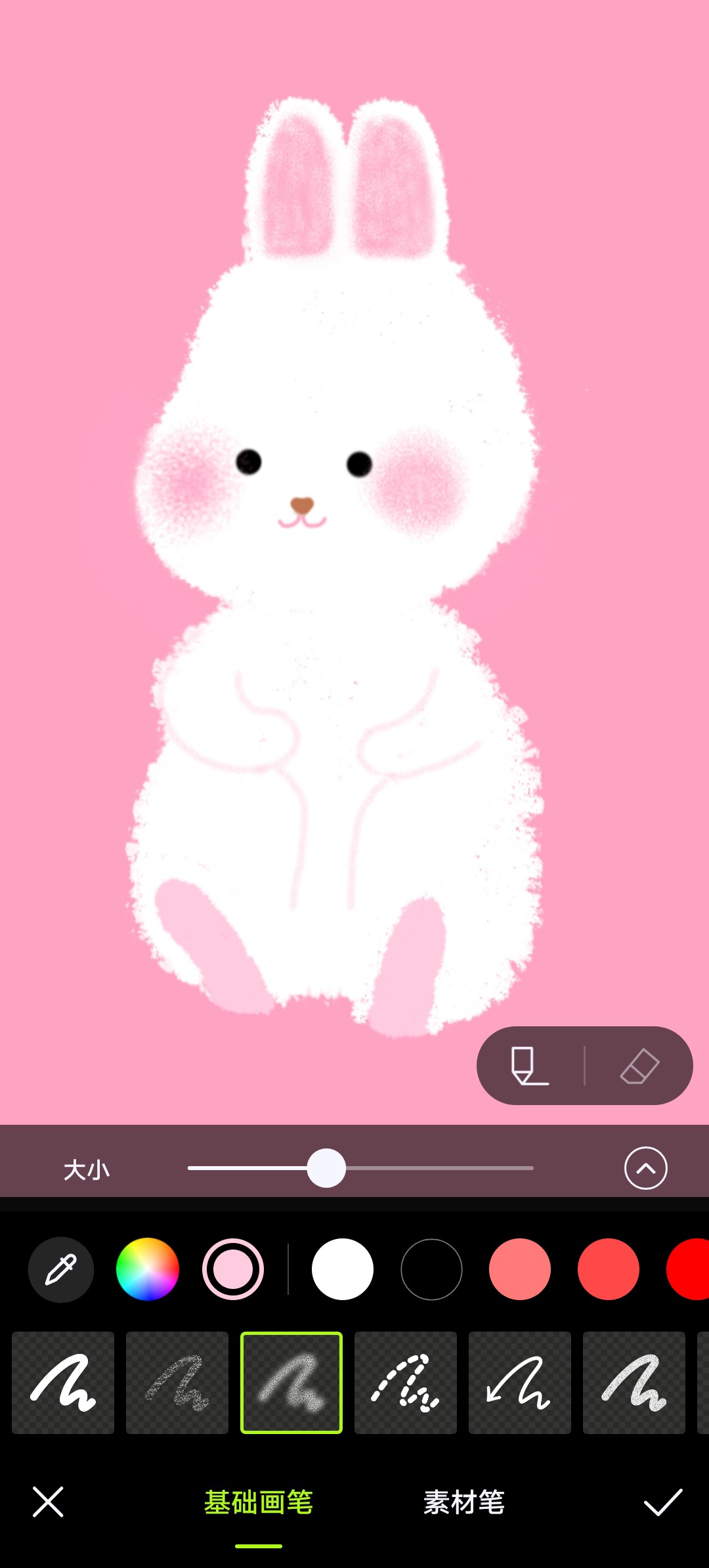Pick the salmon pink color swatch

(520, 1269)
